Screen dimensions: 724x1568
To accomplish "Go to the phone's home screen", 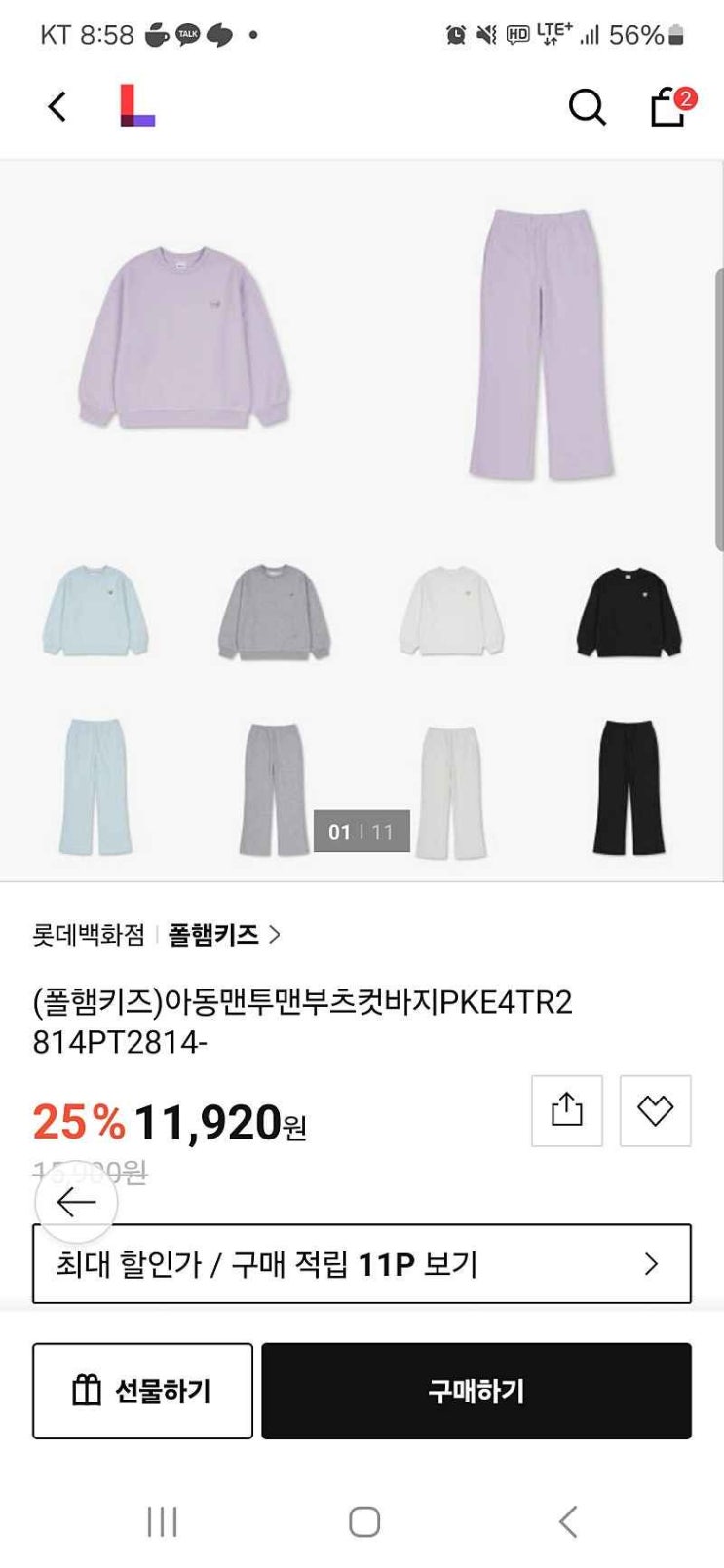I will 363,1521.
